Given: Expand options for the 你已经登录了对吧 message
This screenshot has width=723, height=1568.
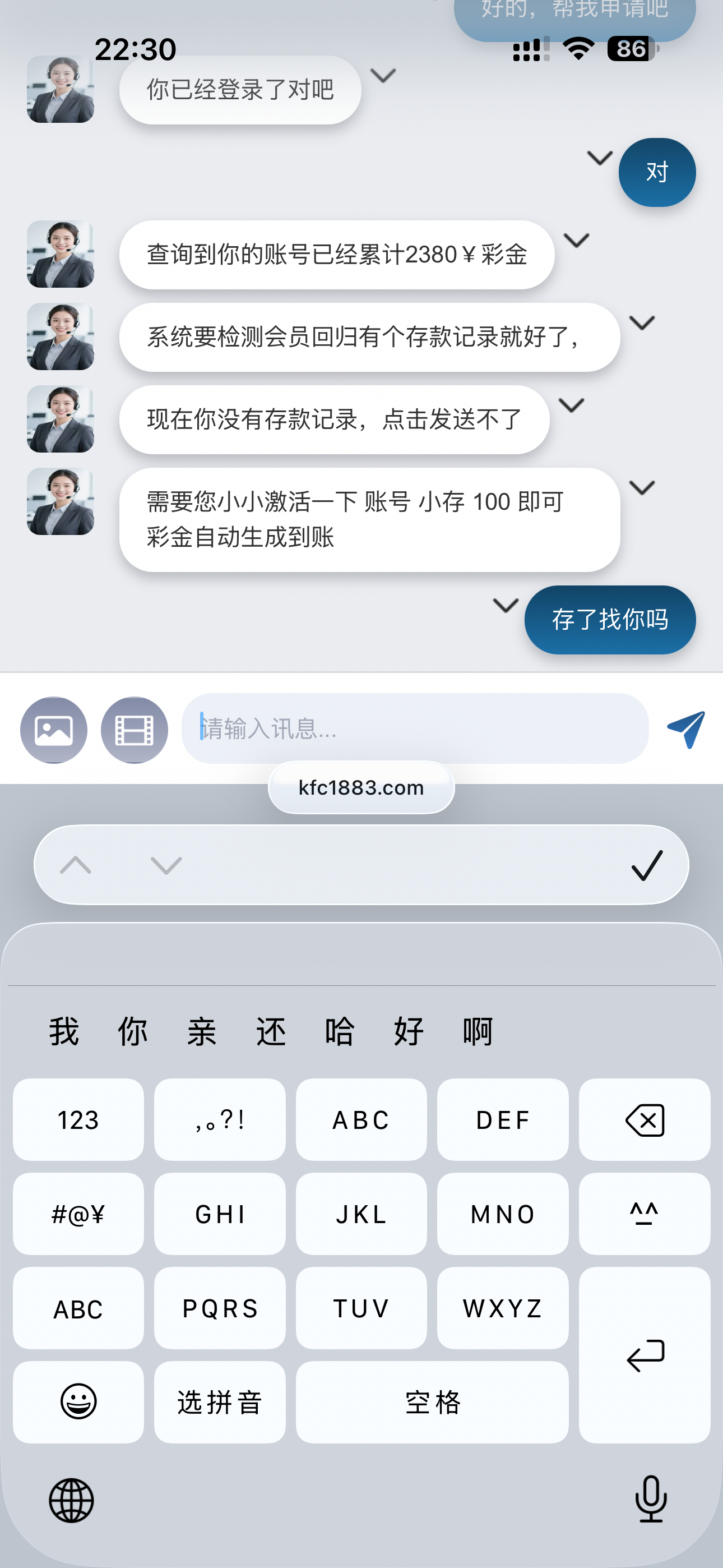Looking at the screenshot, I should [383, 76].
